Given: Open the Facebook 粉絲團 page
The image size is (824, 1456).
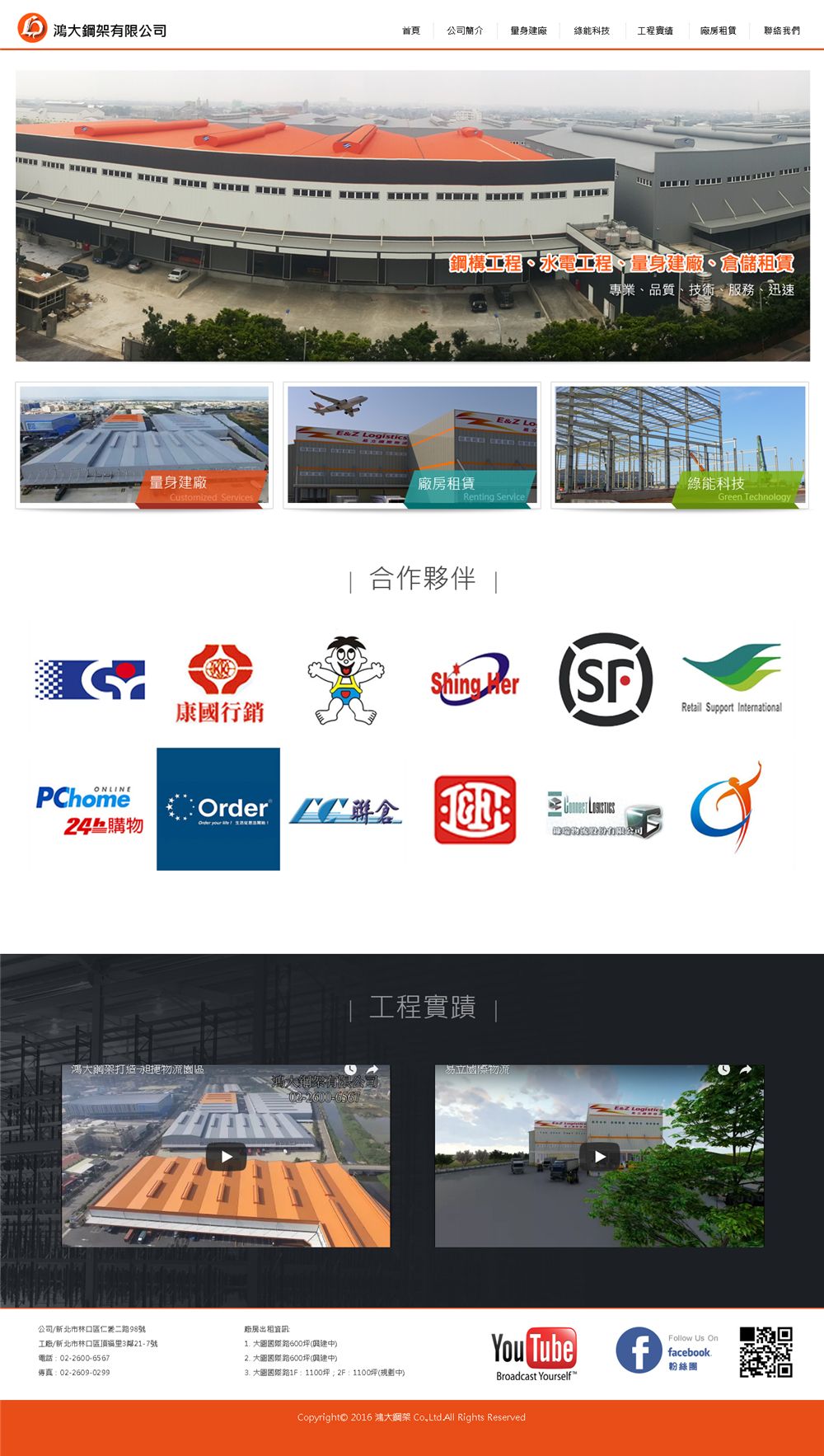Looking at the screenshot, I should [667, 1350].
